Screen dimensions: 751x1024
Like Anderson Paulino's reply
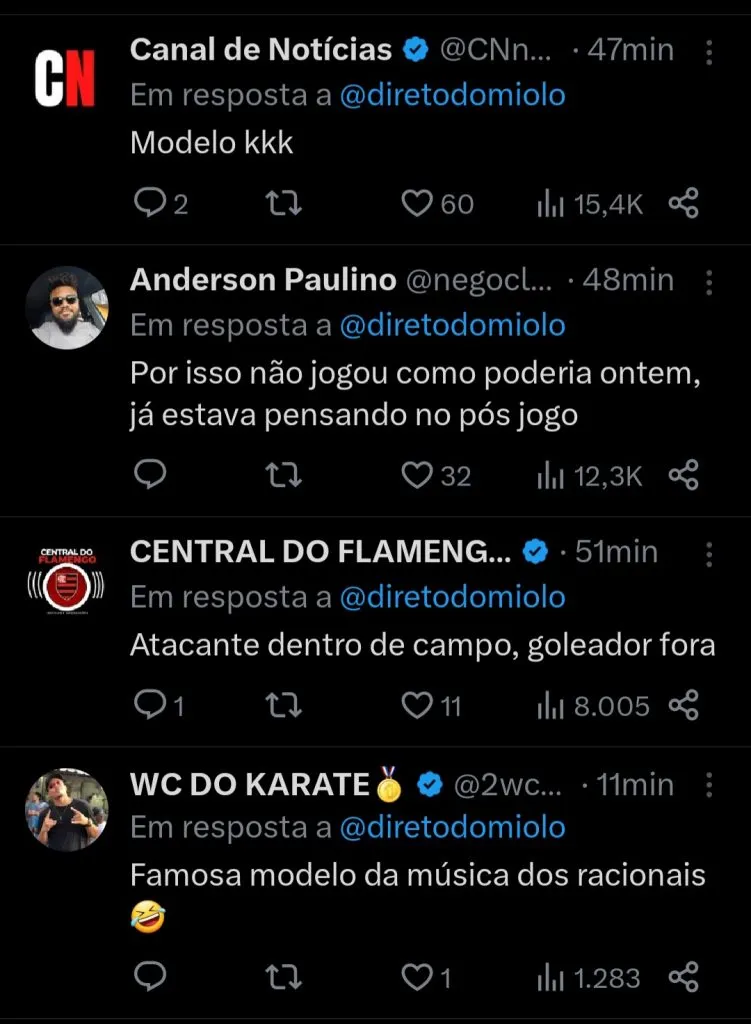click(x=416, y=476)
